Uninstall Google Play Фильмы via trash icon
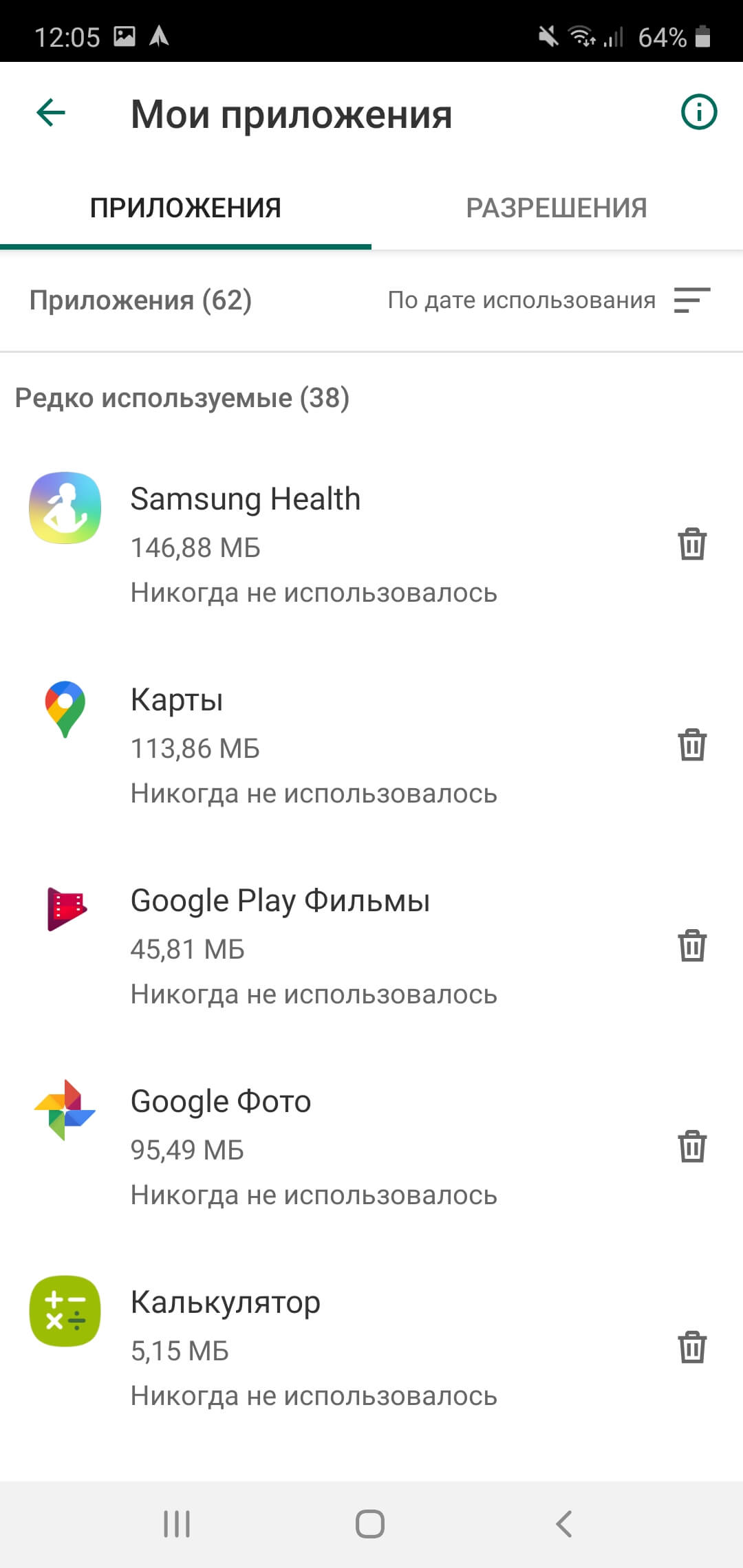This screenshot has height=1568, width=743. pyautogui.click(x=692, y=946)
